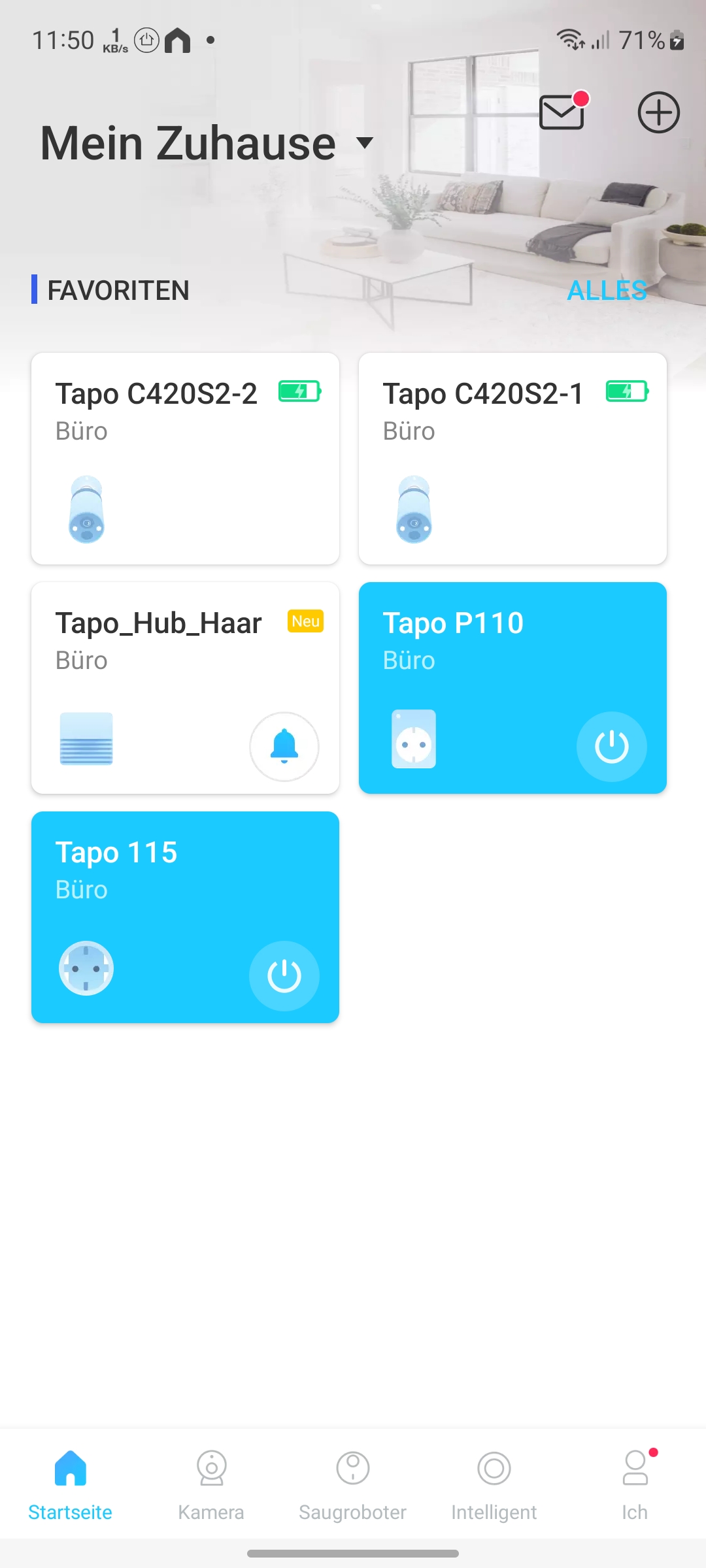706x1568 pixels.
Task: Open the messages envelope icon
Action: pyautogui.click(x=562, y=112)
